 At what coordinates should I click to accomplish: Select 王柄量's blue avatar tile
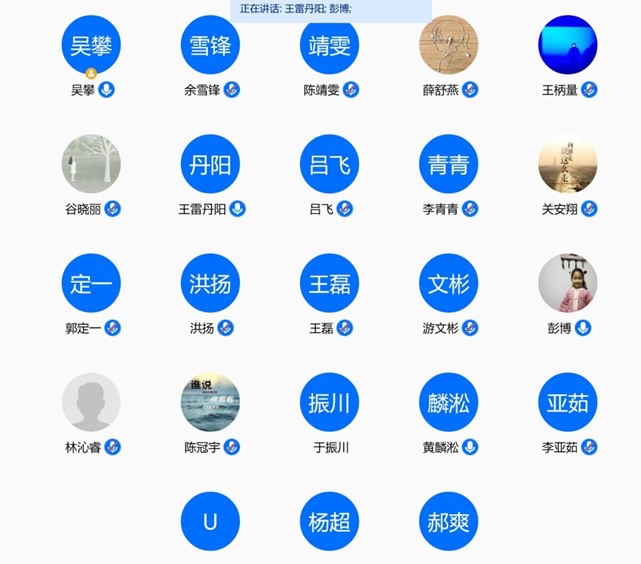(567, 45)
